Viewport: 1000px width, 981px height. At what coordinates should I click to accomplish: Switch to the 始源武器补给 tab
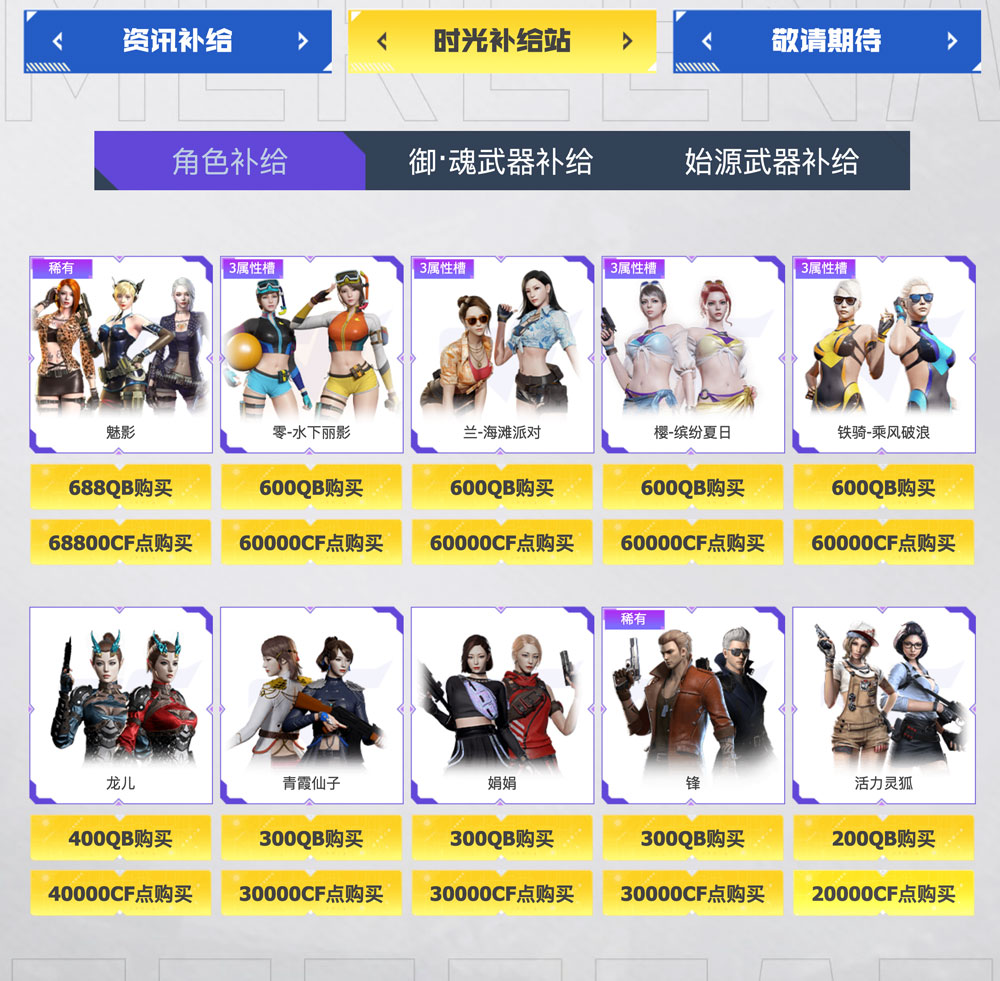pos(771,161)
